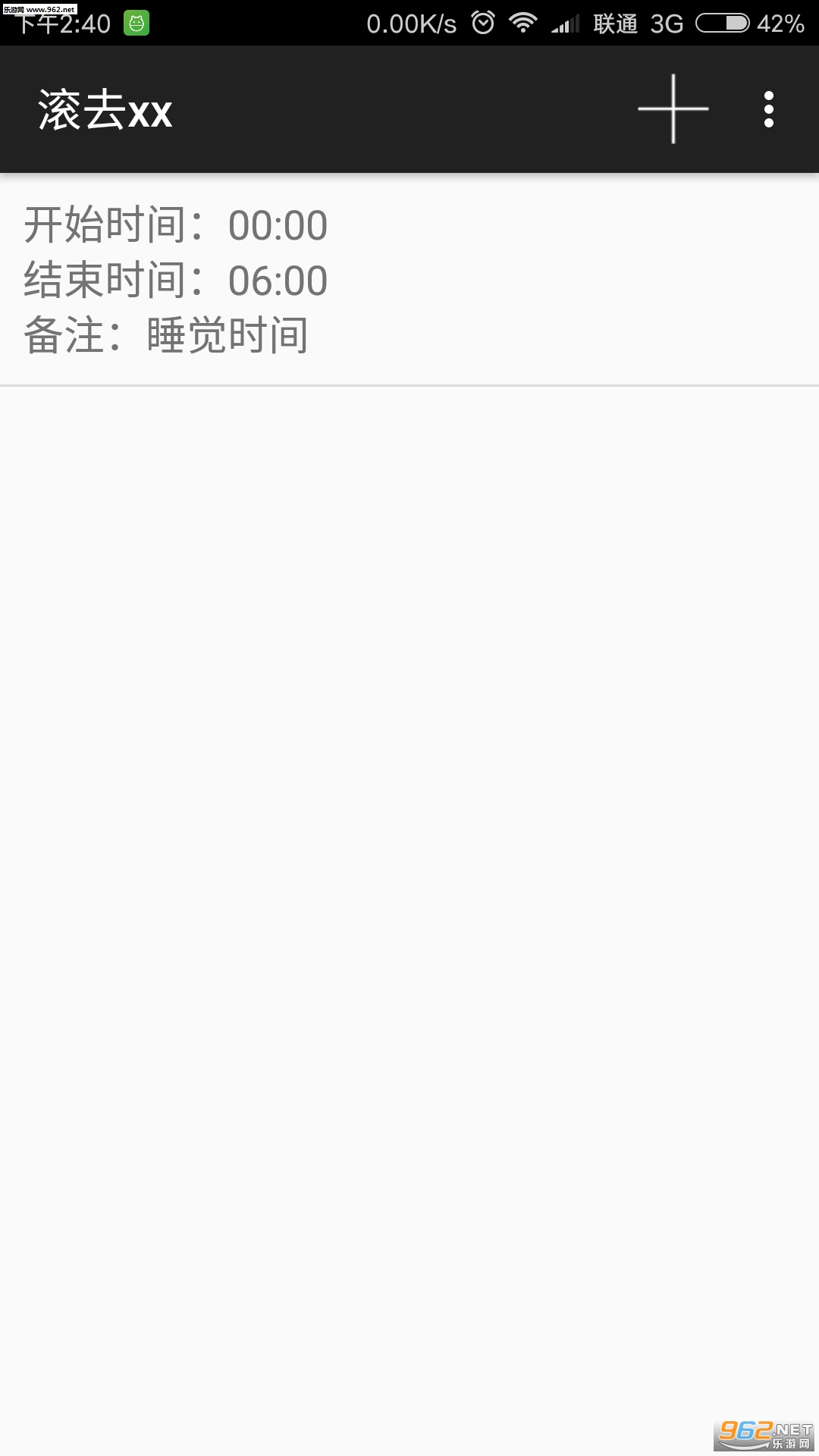Open the 睡觉时间 00:00–06:00 entry
The image size is (819, 1456).
coord(409,280)
